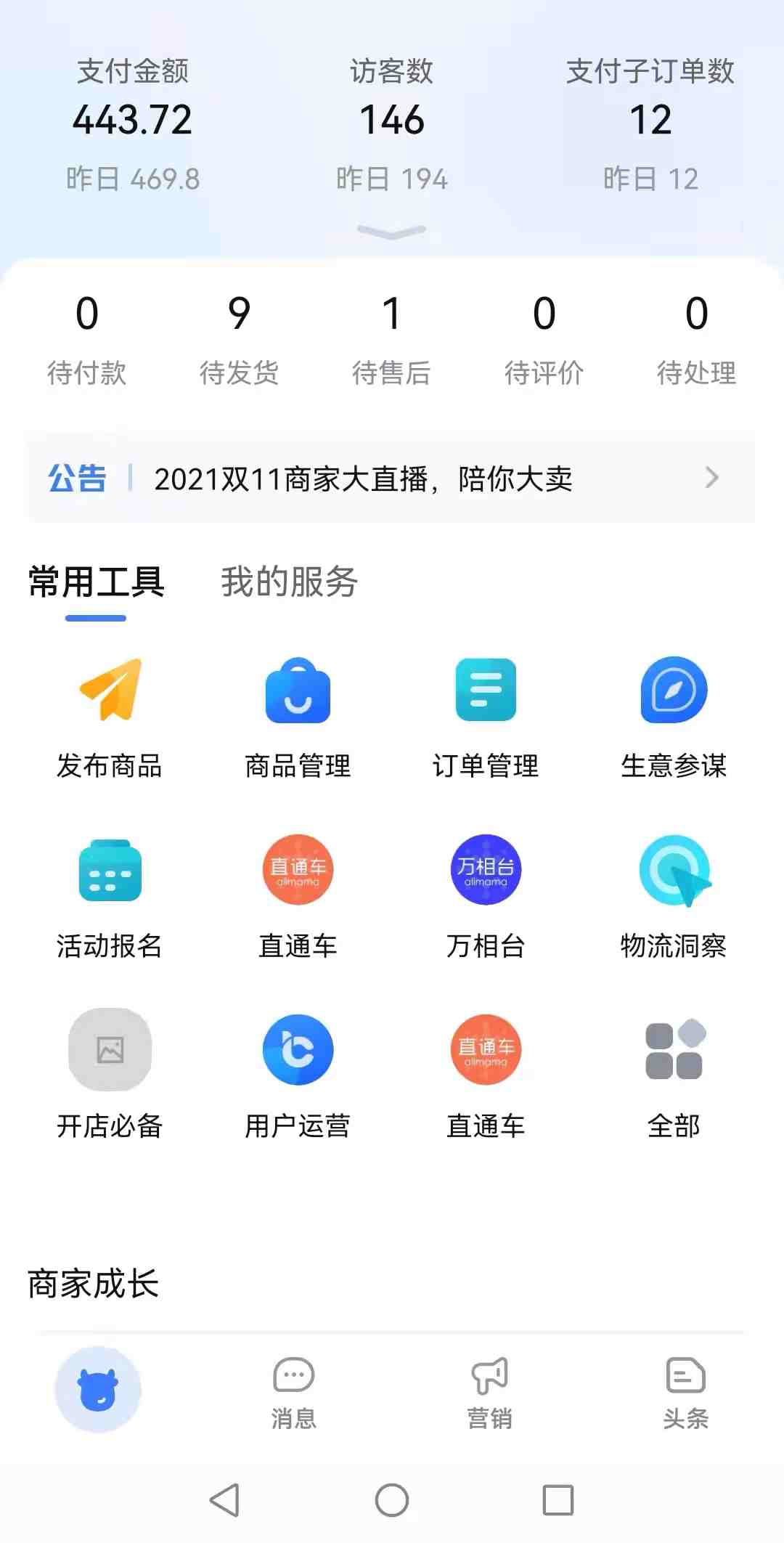Open 商品管理 product management
This screenshot has width=784, height=1543.
click(298, 718)
